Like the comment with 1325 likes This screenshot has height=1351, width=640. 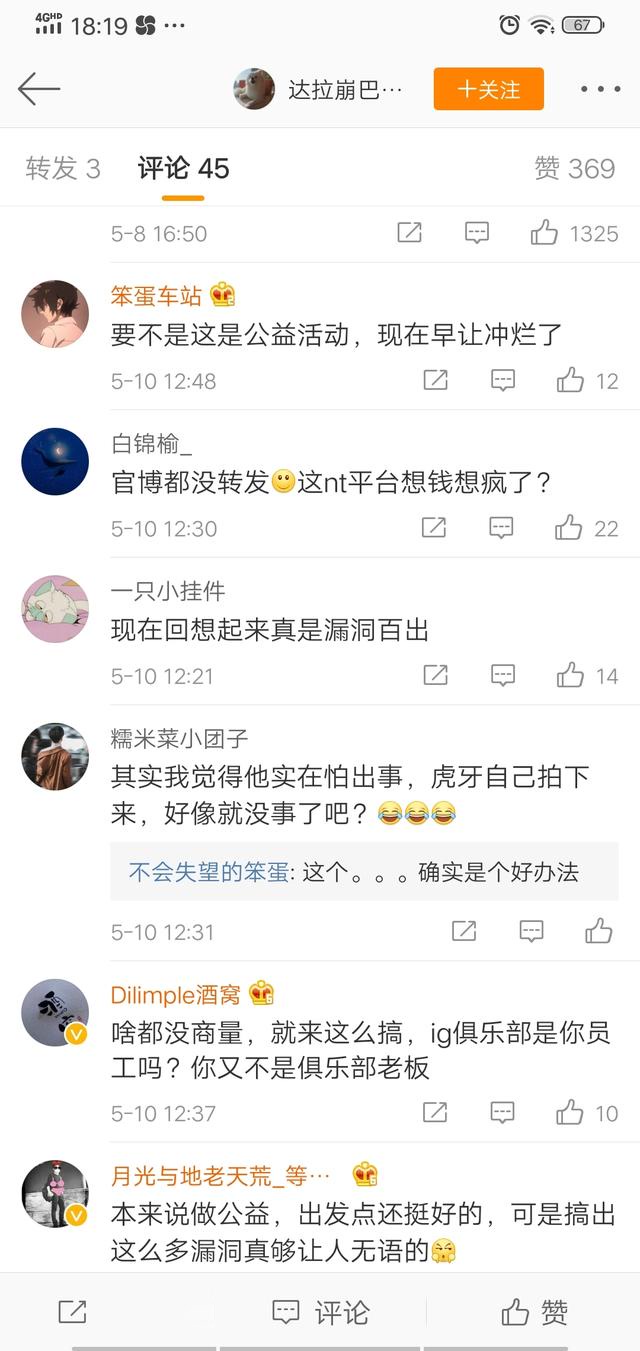545,234
